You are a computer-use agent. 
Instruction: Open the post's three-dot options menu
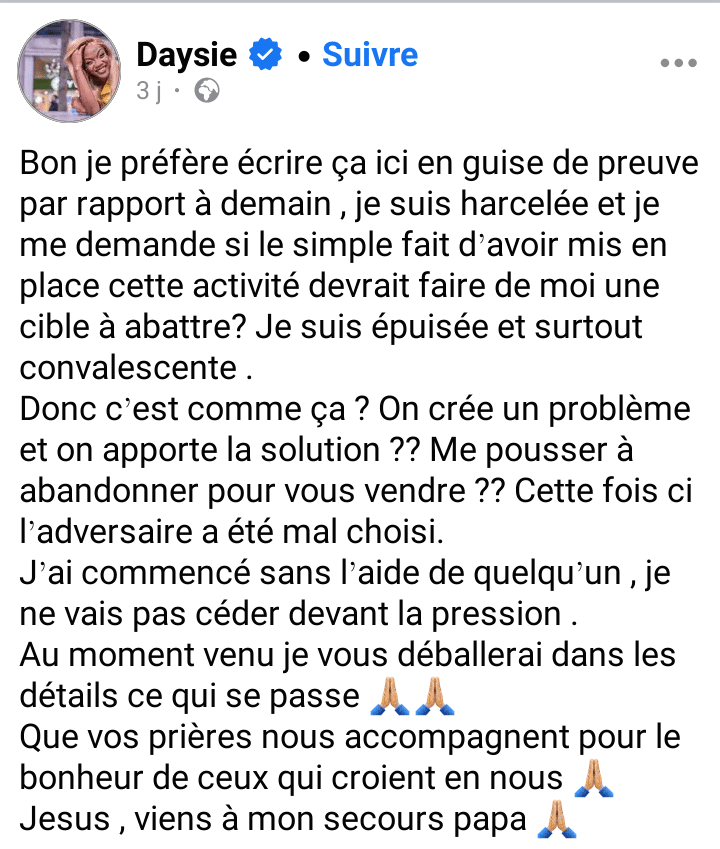[679, 63]
